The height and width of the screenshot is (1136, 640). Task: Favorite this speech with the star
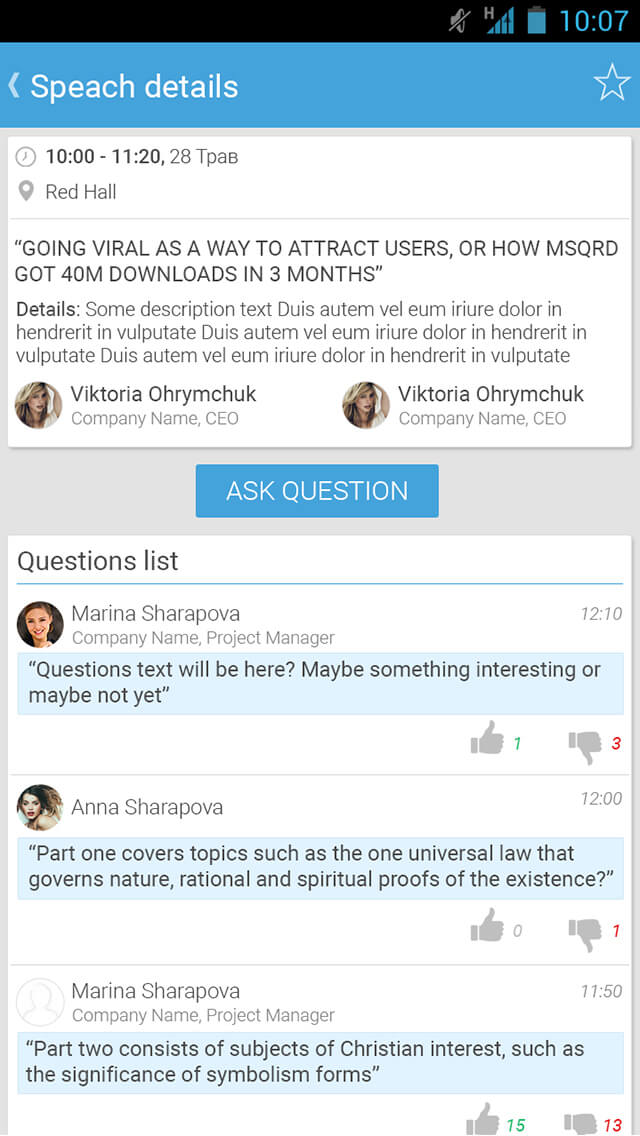[611, 83]
